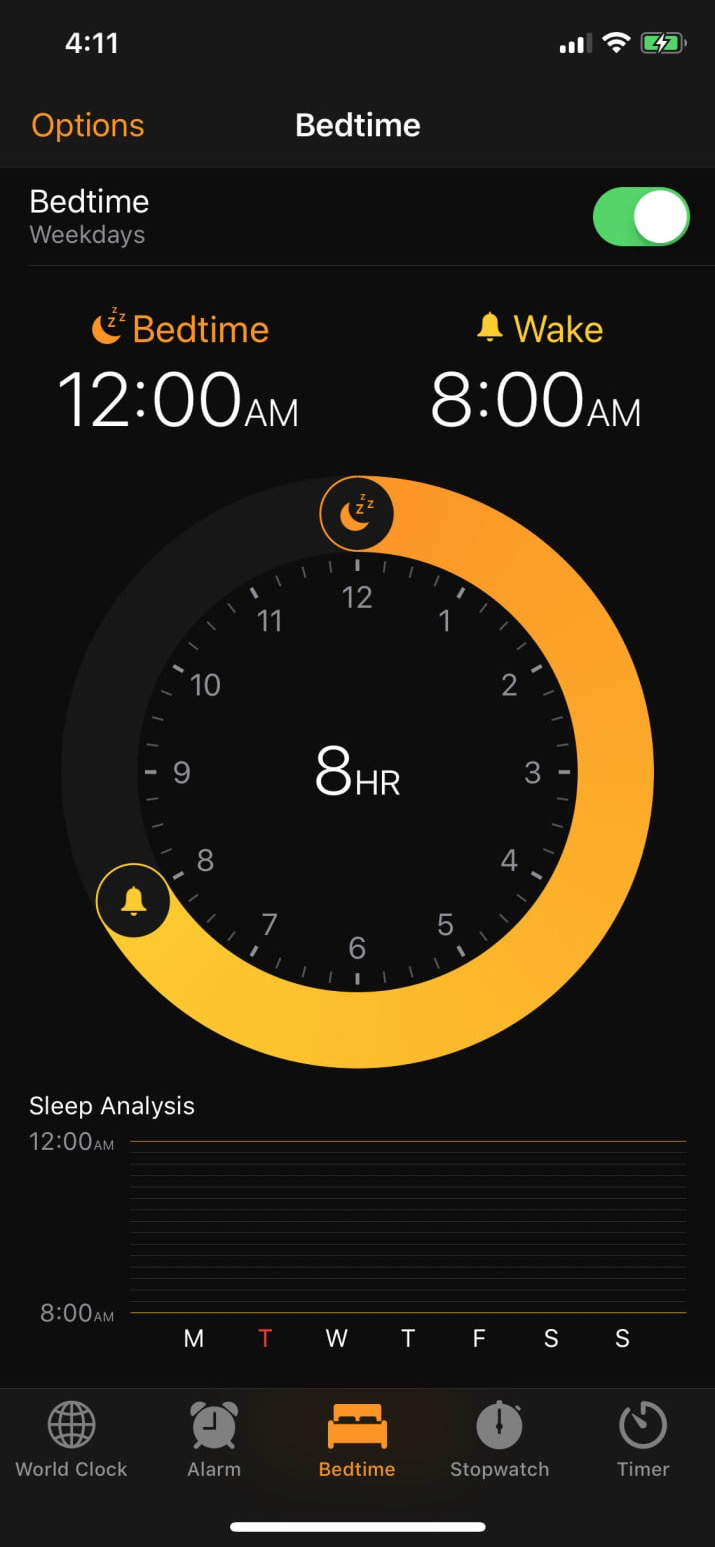Turn off the Bedtime switch

point(641,217)
